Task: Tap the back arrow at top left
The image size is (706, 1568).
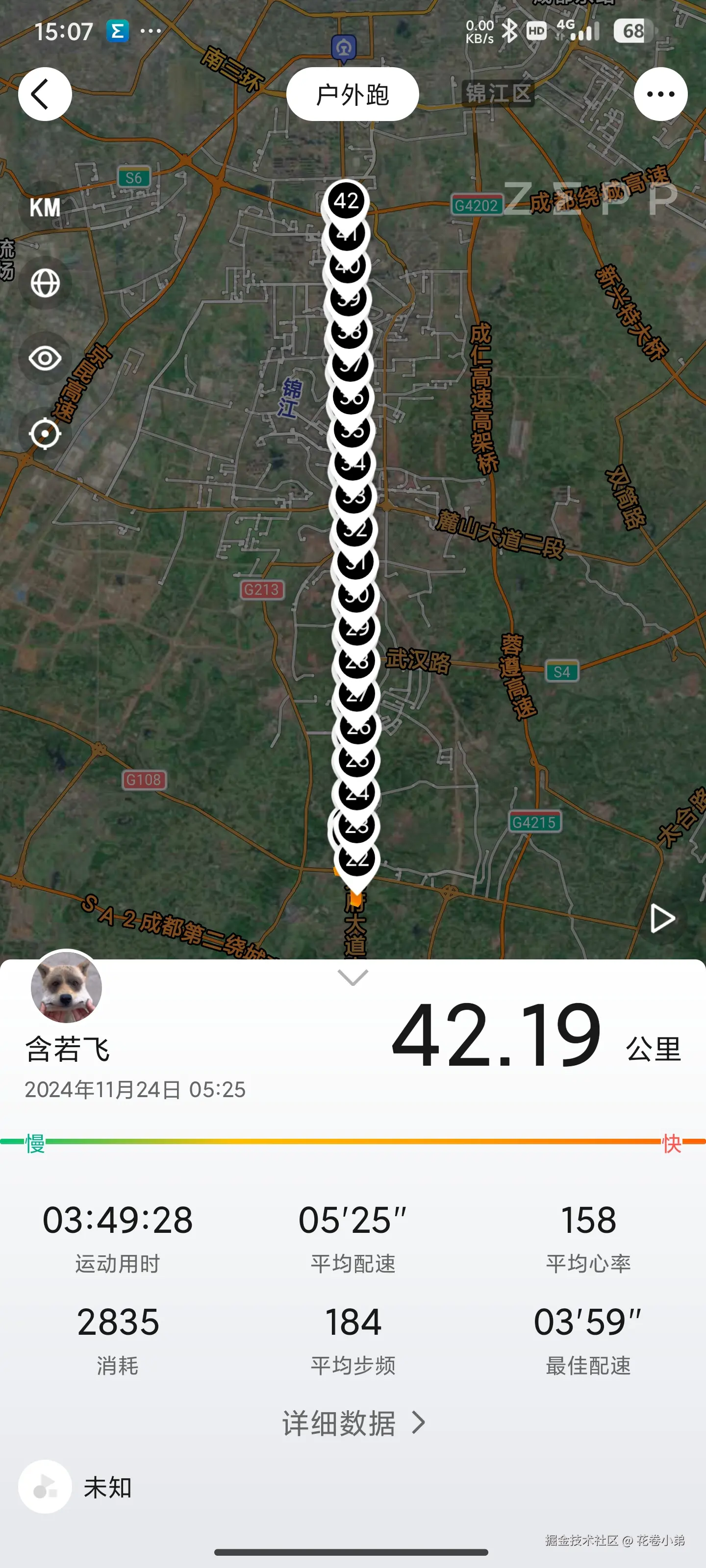Action: tap(45, 94)
